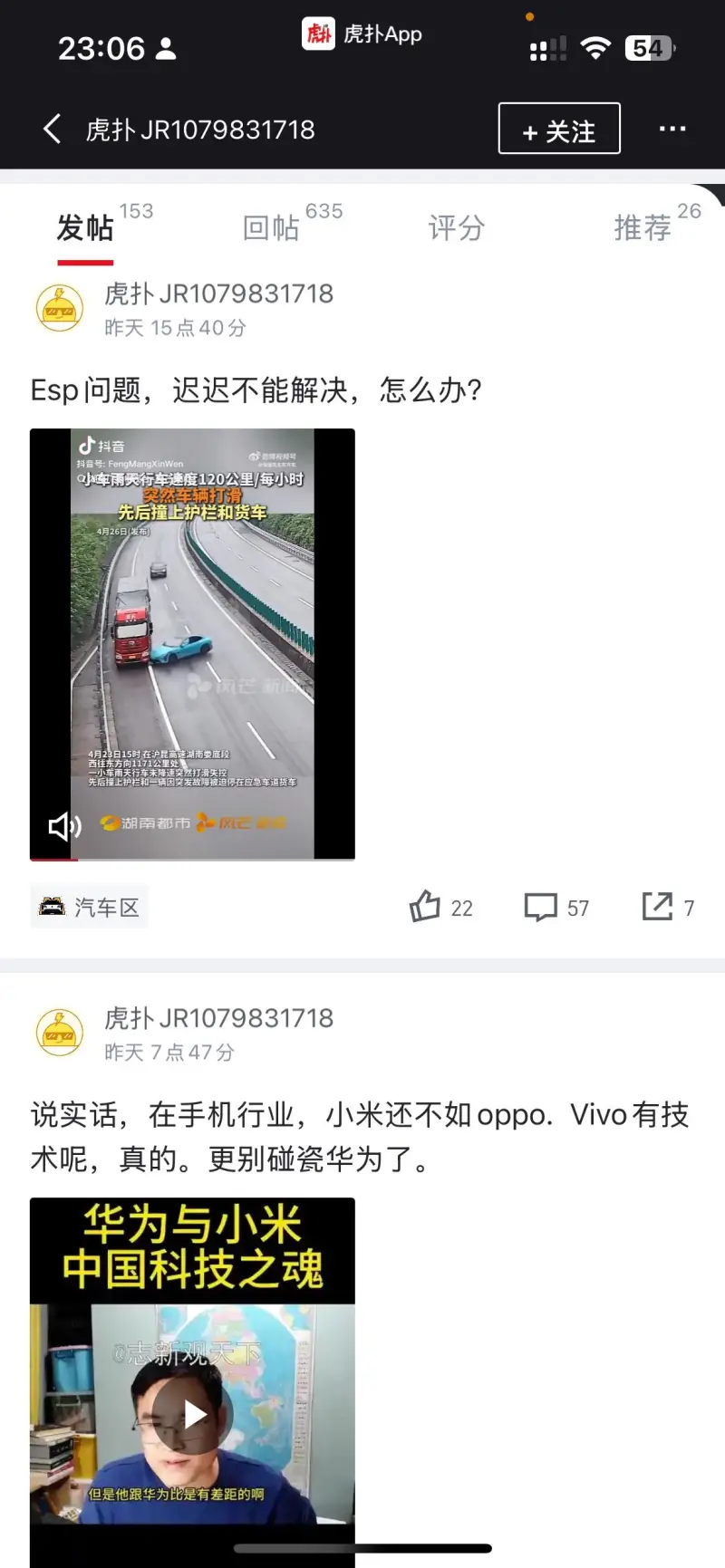
Task: Open the three-dot overflow menu
Action: (672, 130)
